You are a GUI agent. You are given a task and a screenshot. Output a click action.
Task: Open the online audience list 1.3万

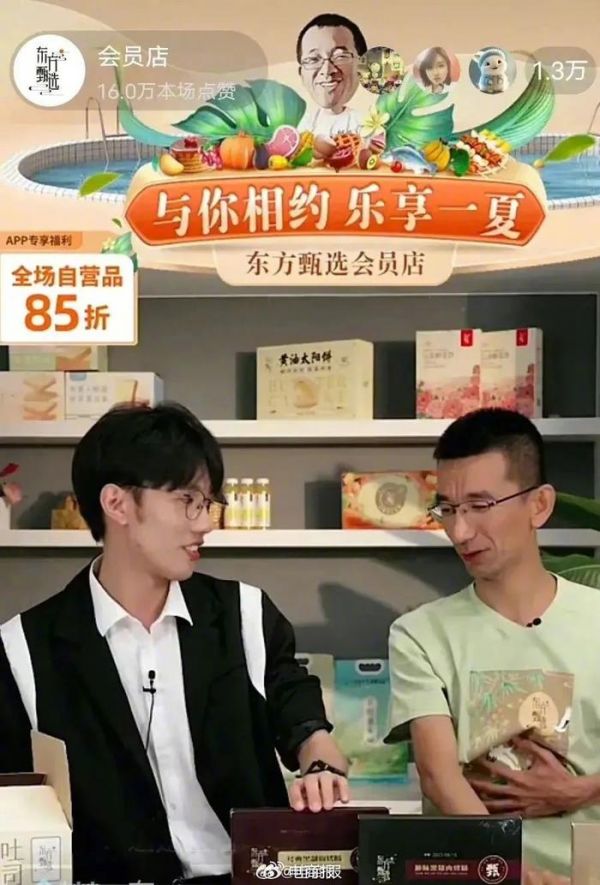[562, 71]
